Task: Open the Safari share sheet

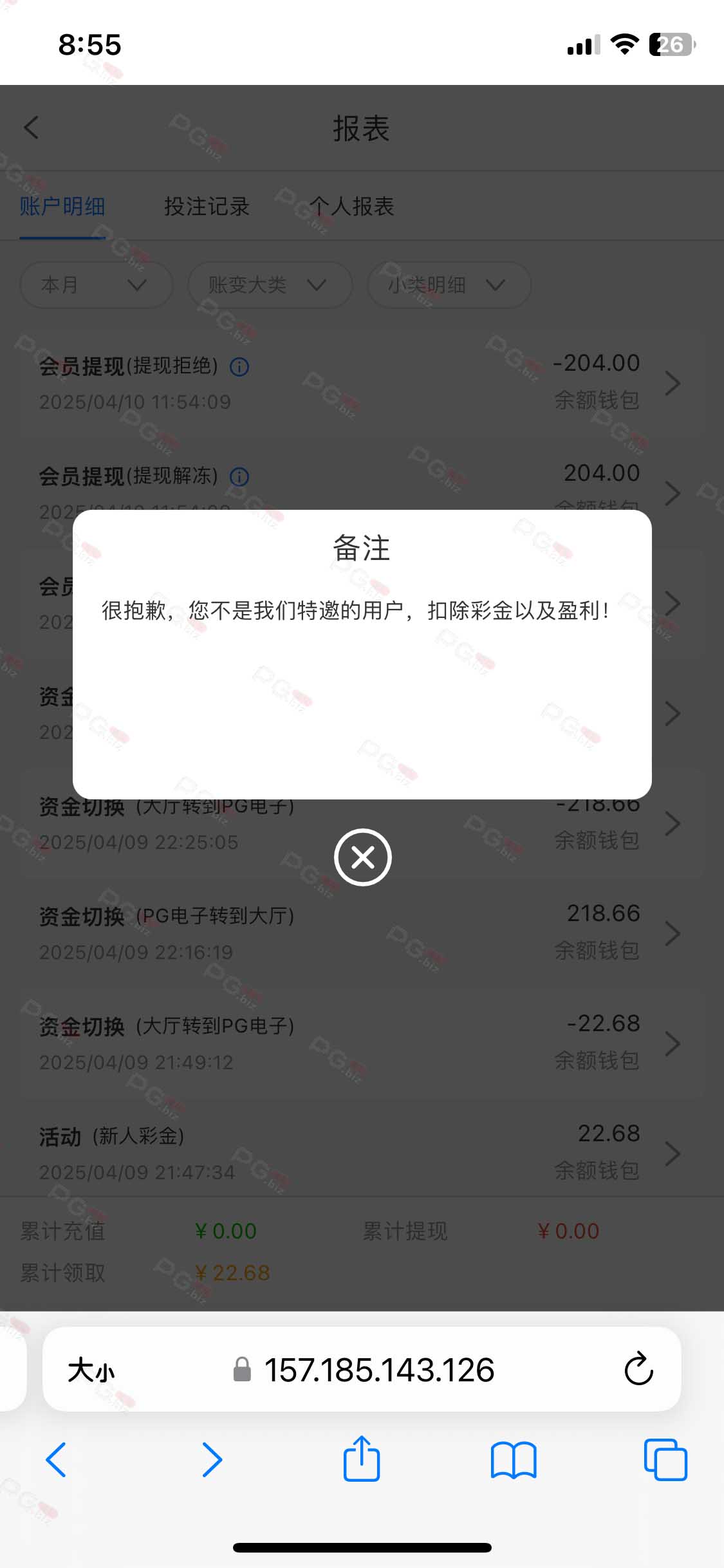Action: [362, 1459]
